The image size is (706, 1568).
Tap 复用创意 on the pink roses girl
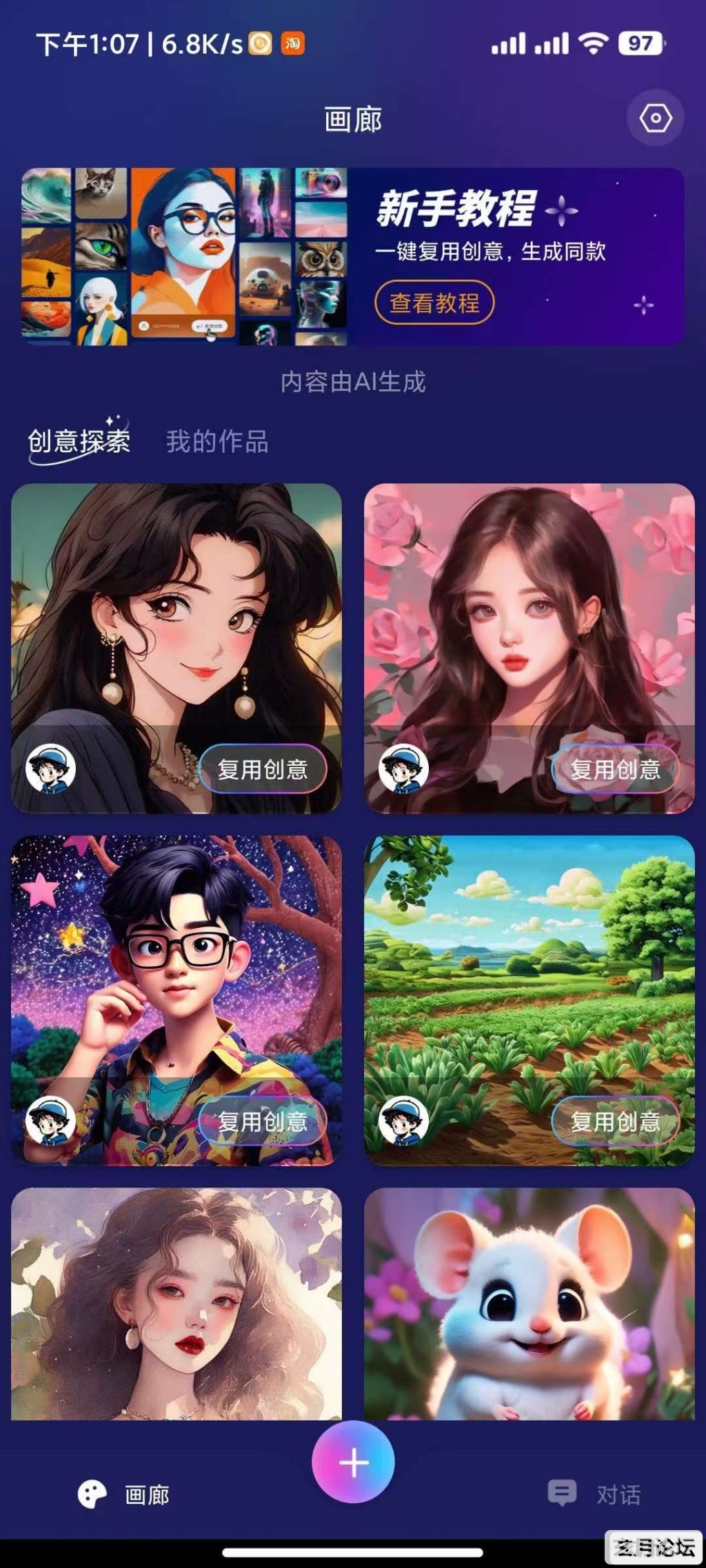pos(615,769)
